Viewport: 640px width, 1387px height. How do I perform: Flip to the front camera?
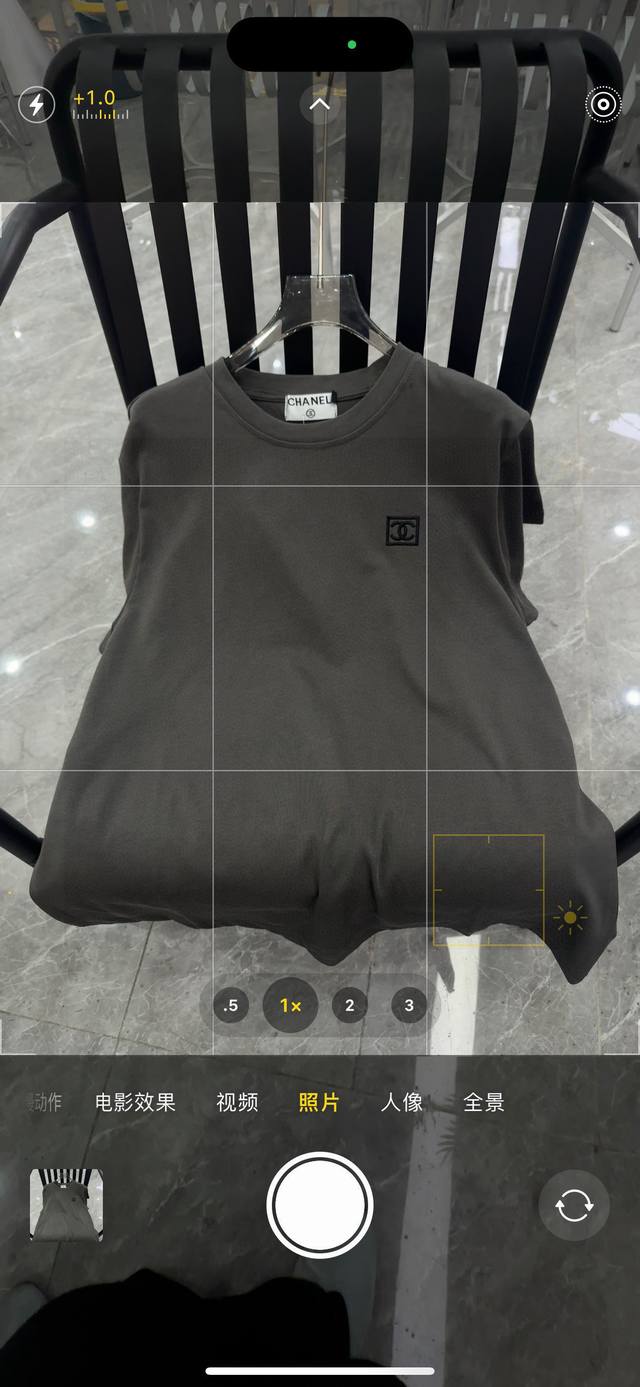(x=574, y=1205)
